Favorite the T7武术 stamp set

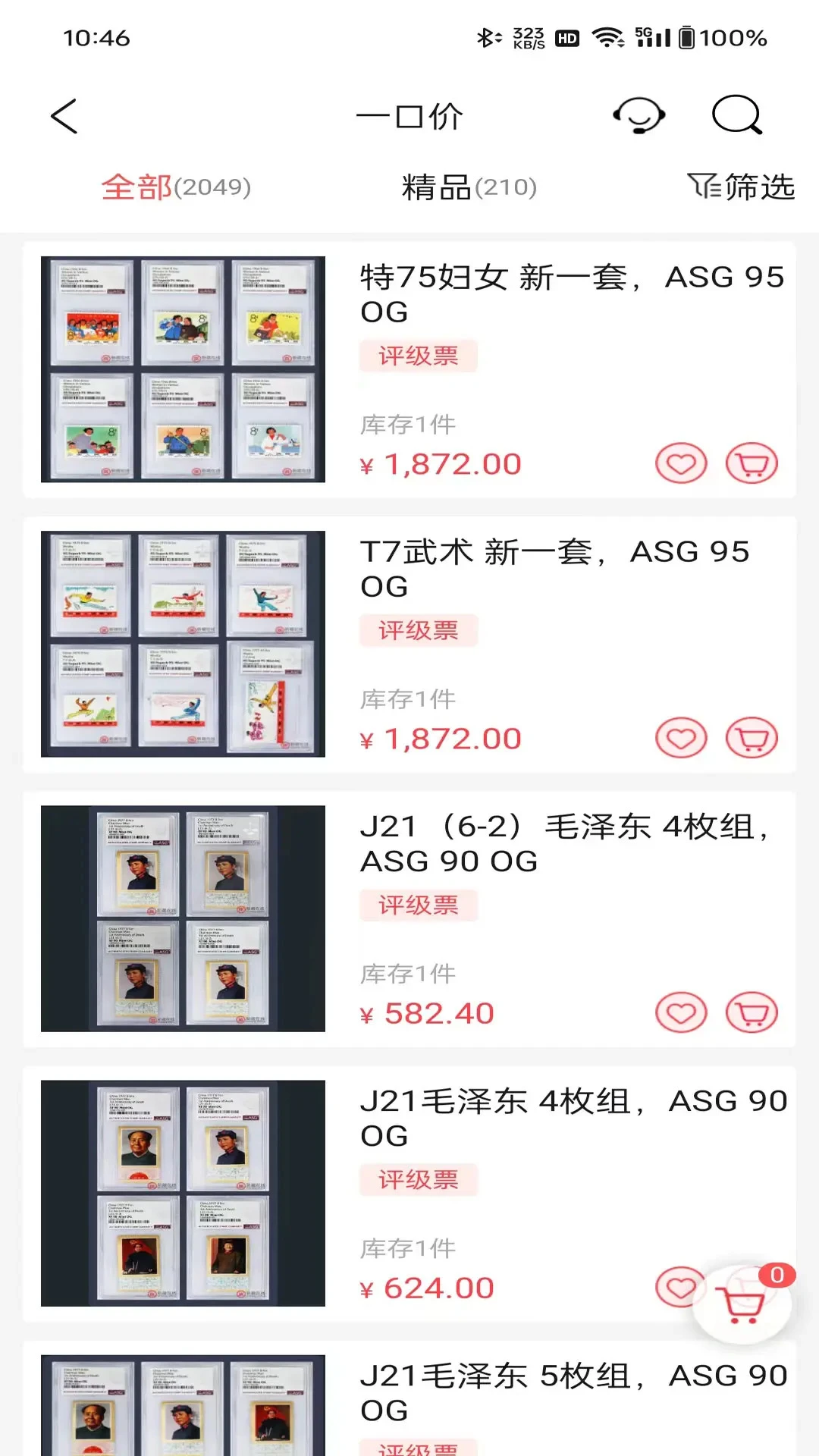(x=681, y=736)
